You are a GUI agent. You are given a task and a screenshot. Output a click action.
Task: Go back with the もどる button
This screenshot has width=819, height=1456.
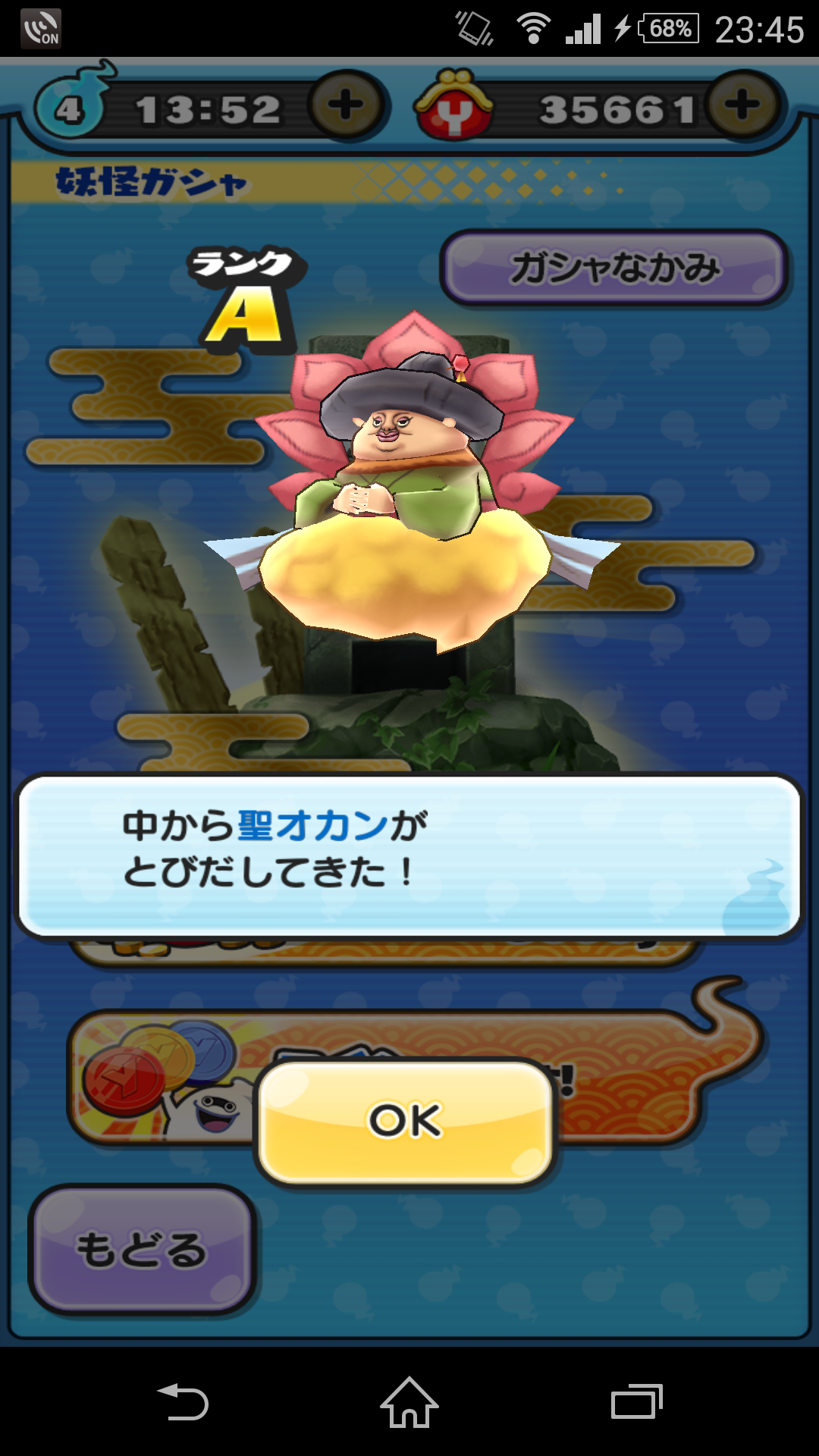click(x=142, y=1249)
